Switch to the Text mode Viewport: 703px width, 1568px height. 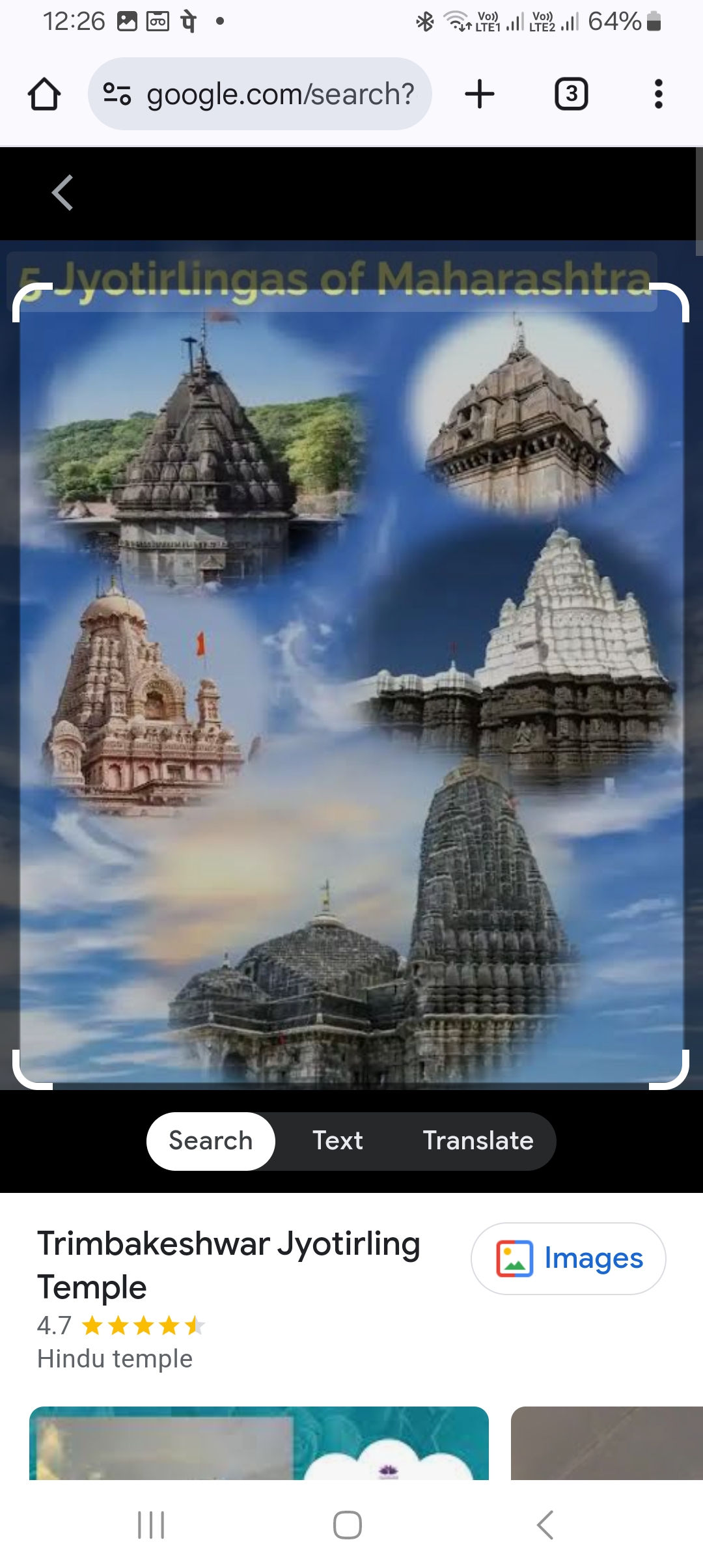pos(337,1141)
